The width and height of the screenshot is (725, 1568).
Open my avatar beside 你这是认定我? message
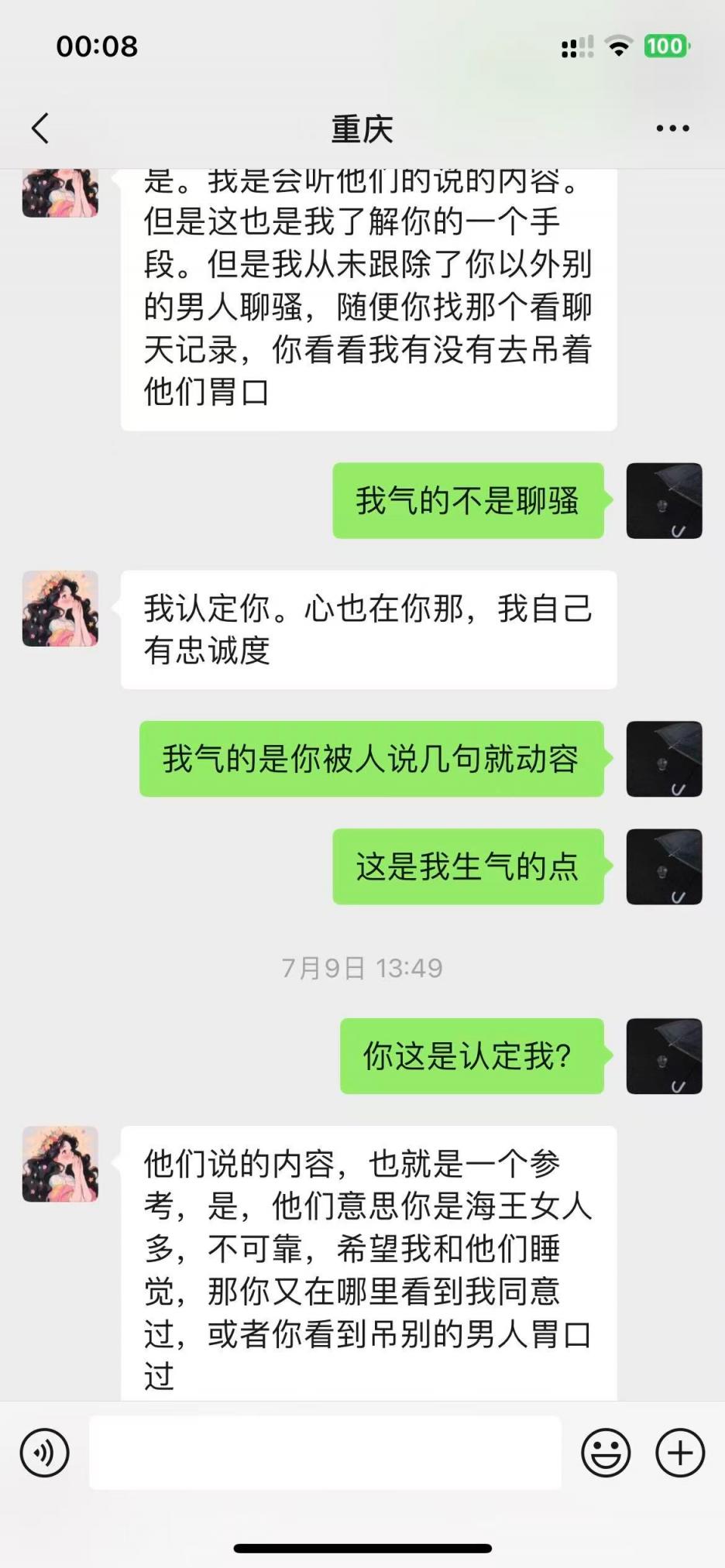664,1056
